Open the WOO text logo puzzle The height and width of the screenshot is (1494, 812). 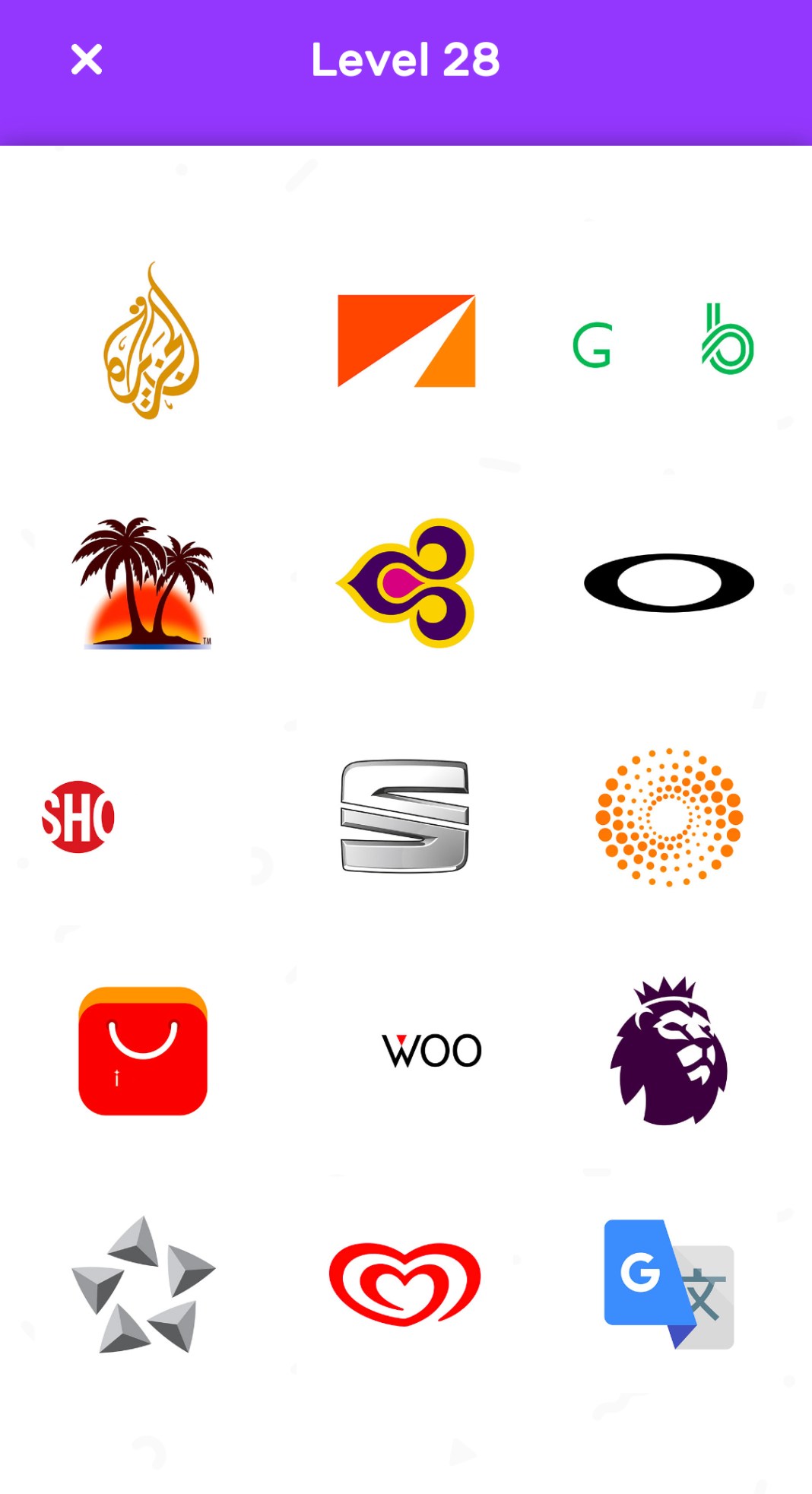click(x=431, y=1051)
